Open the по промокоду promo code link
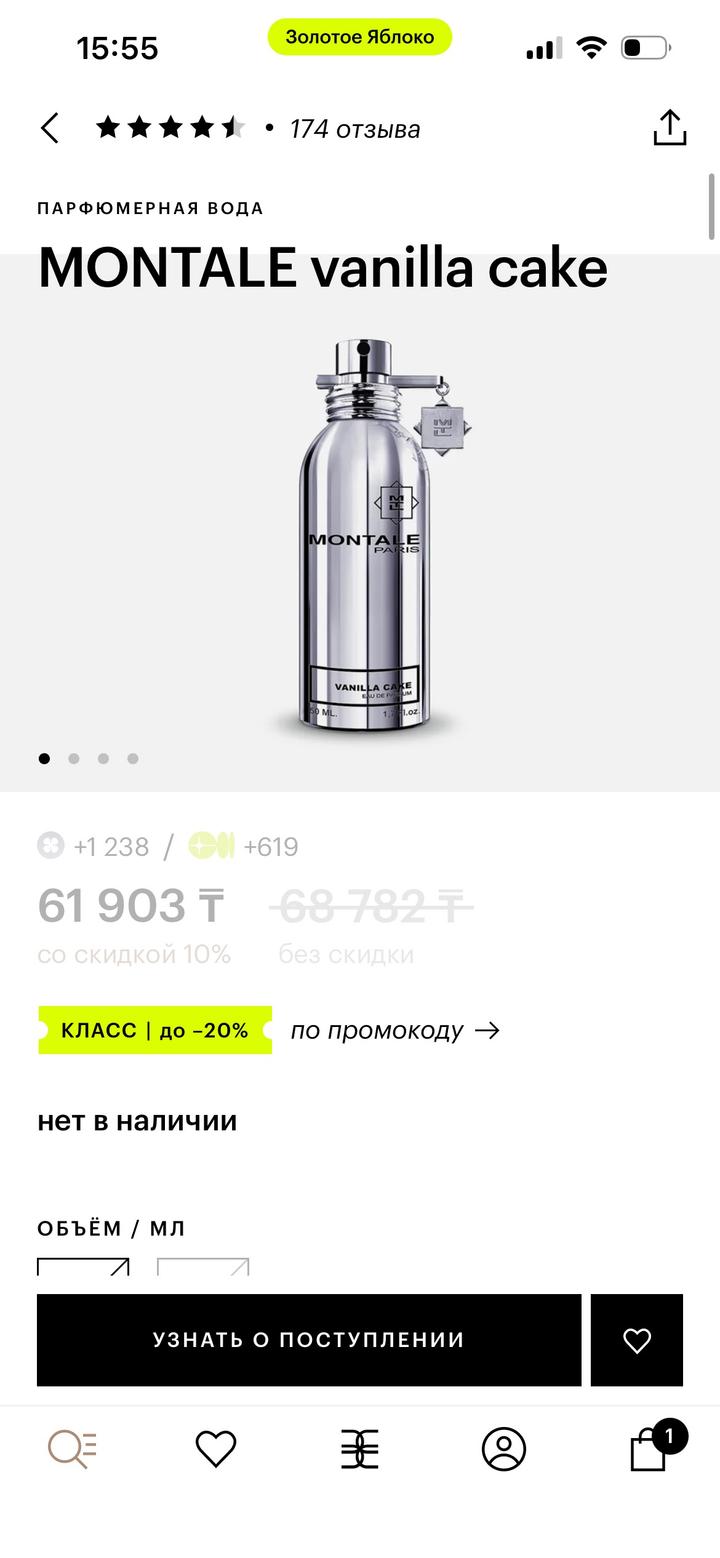The image size is (720, 1558). [x=395, y=1030]
